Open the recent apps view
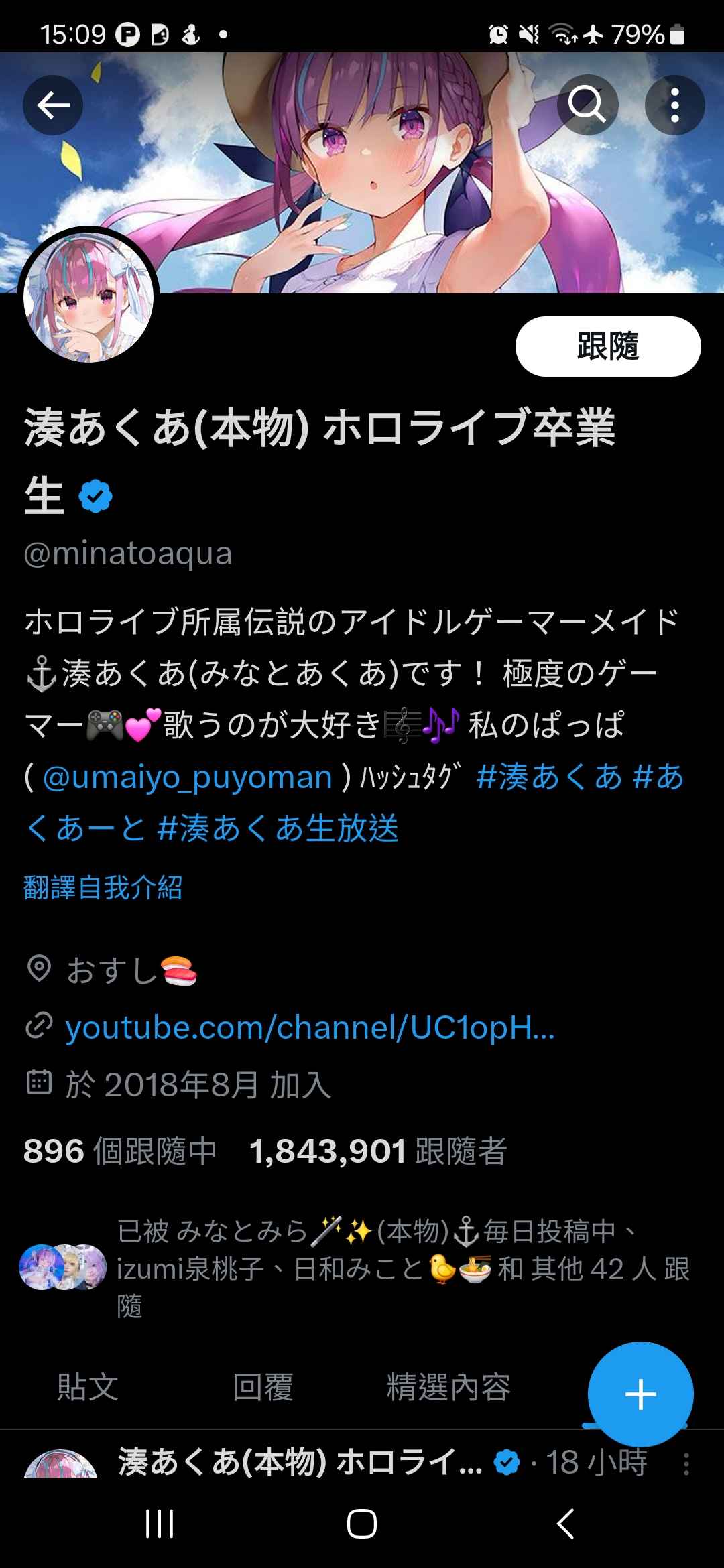This screenshot has width=724, height=1568. click(160, 1524)
